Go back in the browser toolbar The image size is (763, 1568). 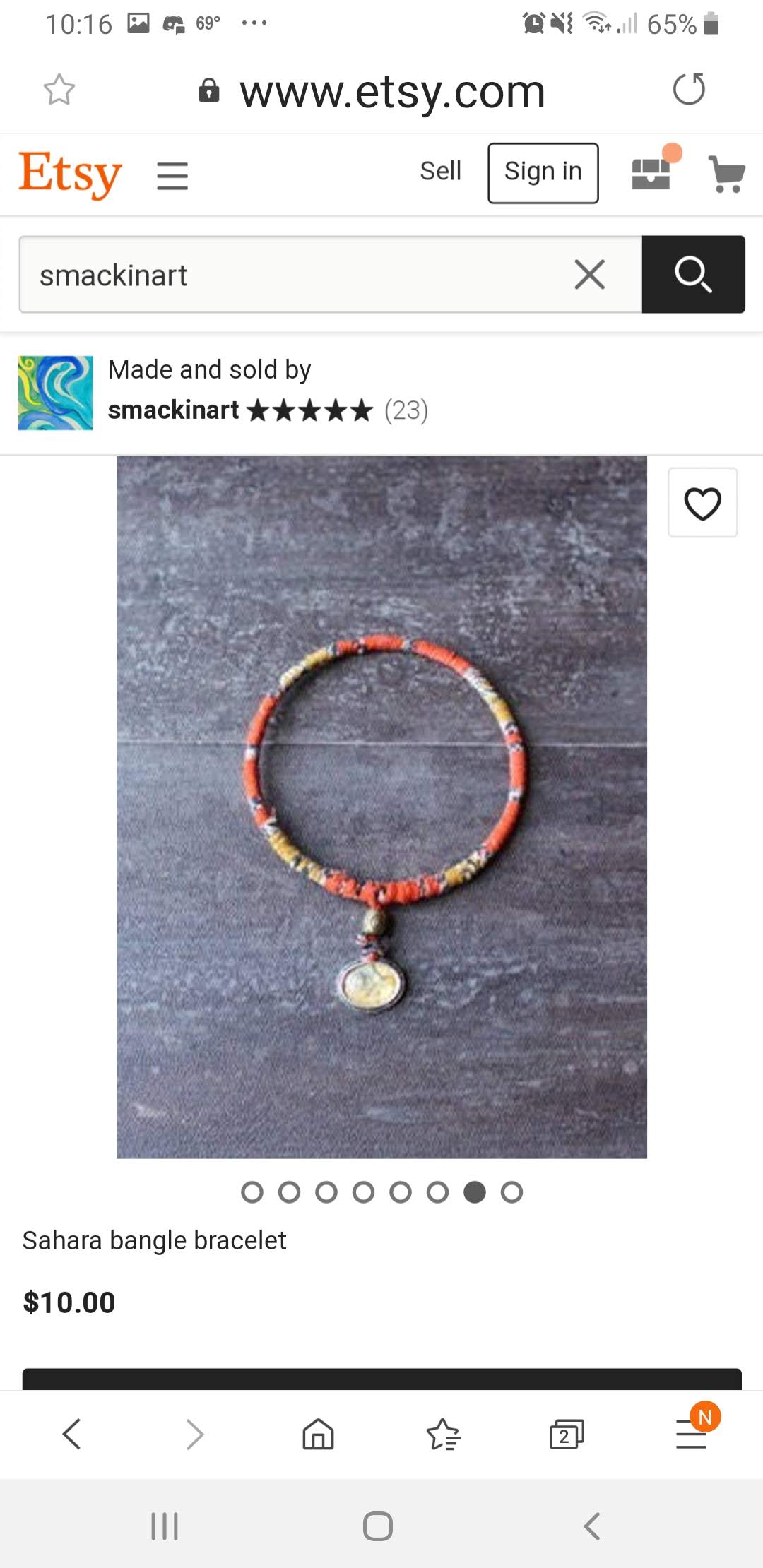point(71,1434)
